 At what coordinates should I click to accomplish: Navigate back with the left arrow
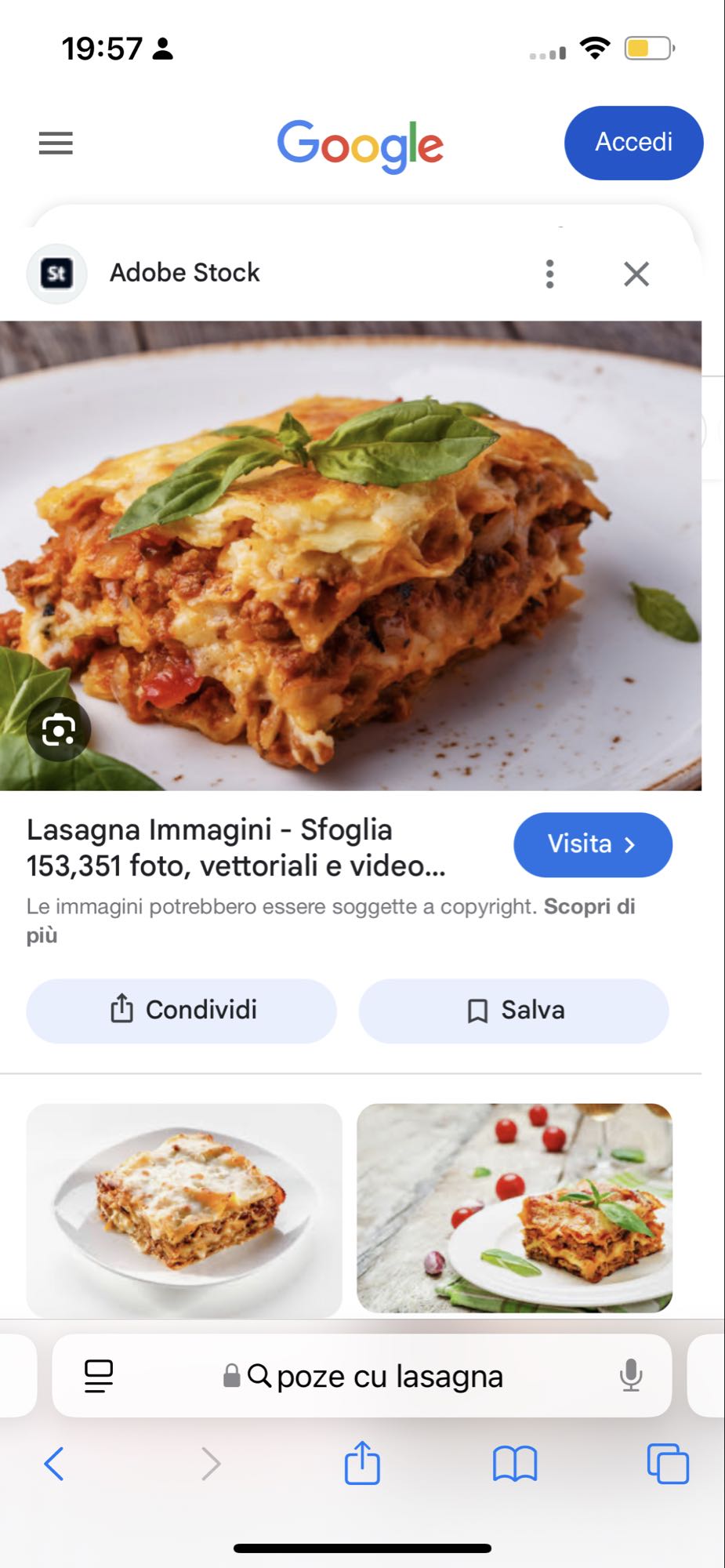point(54,1463)
